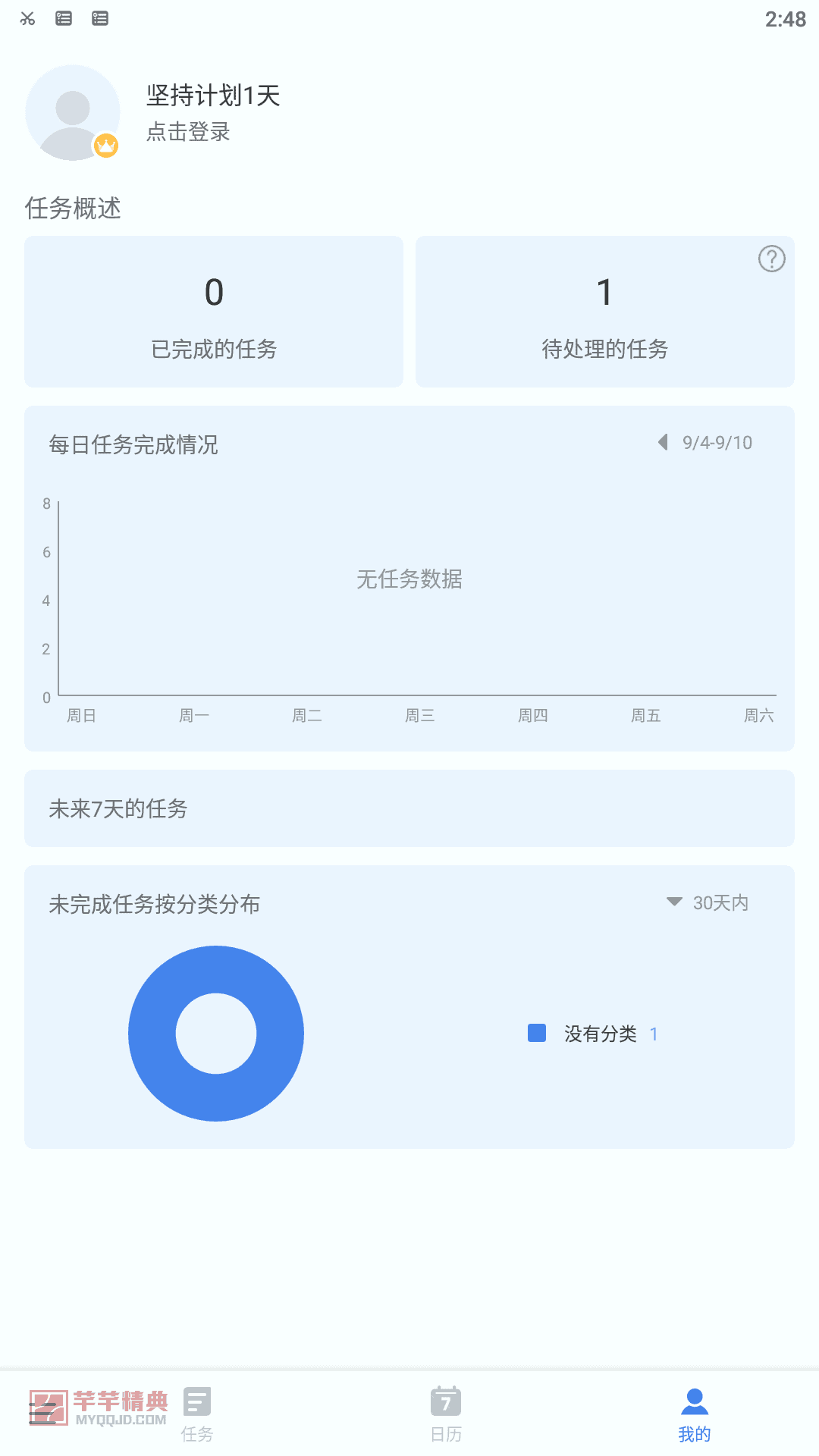Viewport: 819px width, 1456px height.
Task: Tap the question mark help icon on pending tasks card
Action: [x=770, y=259]
